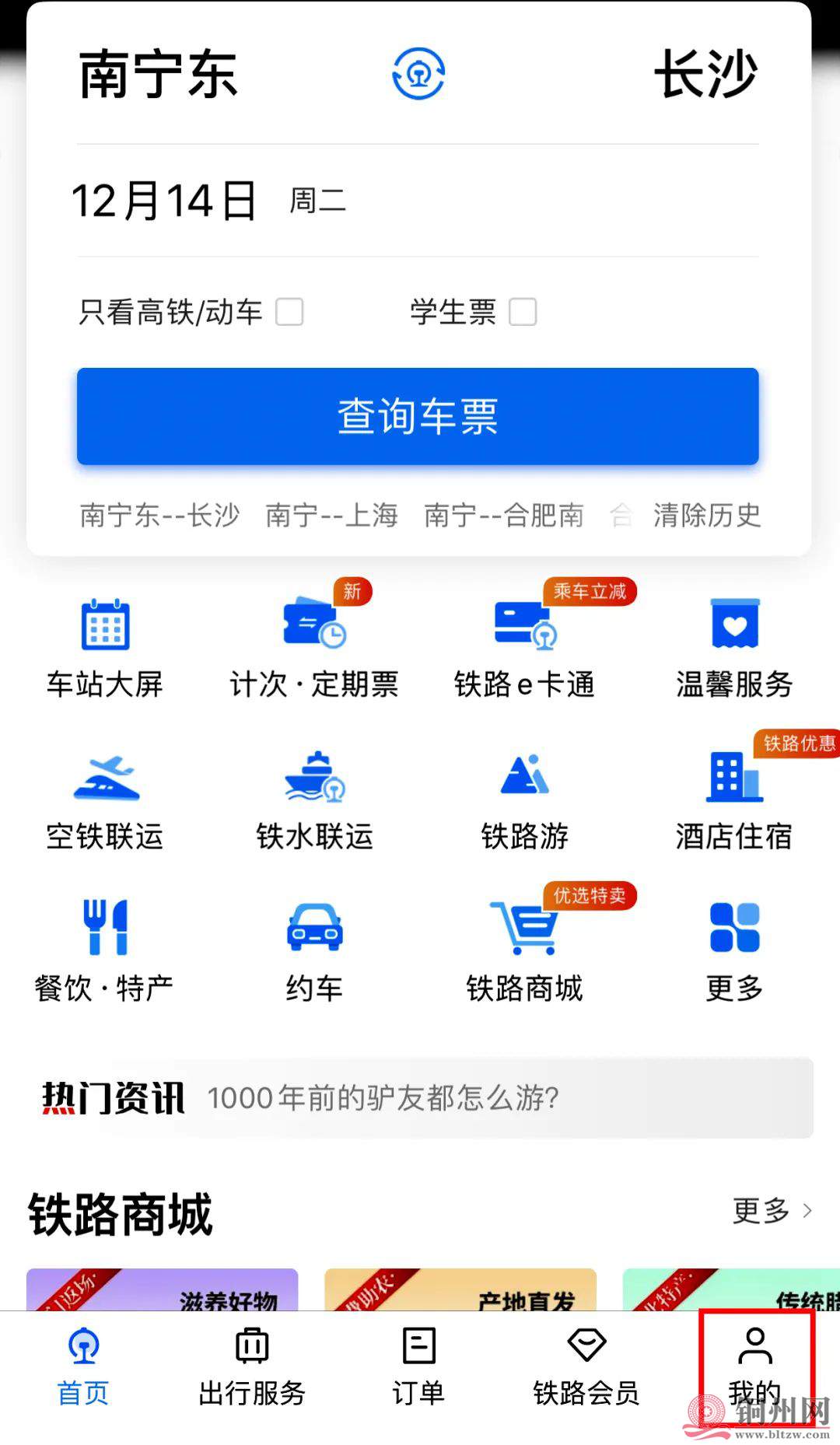Change arrival station 长沙
This screenshot has height=1445, width=840.
click(x=705, y=75)
